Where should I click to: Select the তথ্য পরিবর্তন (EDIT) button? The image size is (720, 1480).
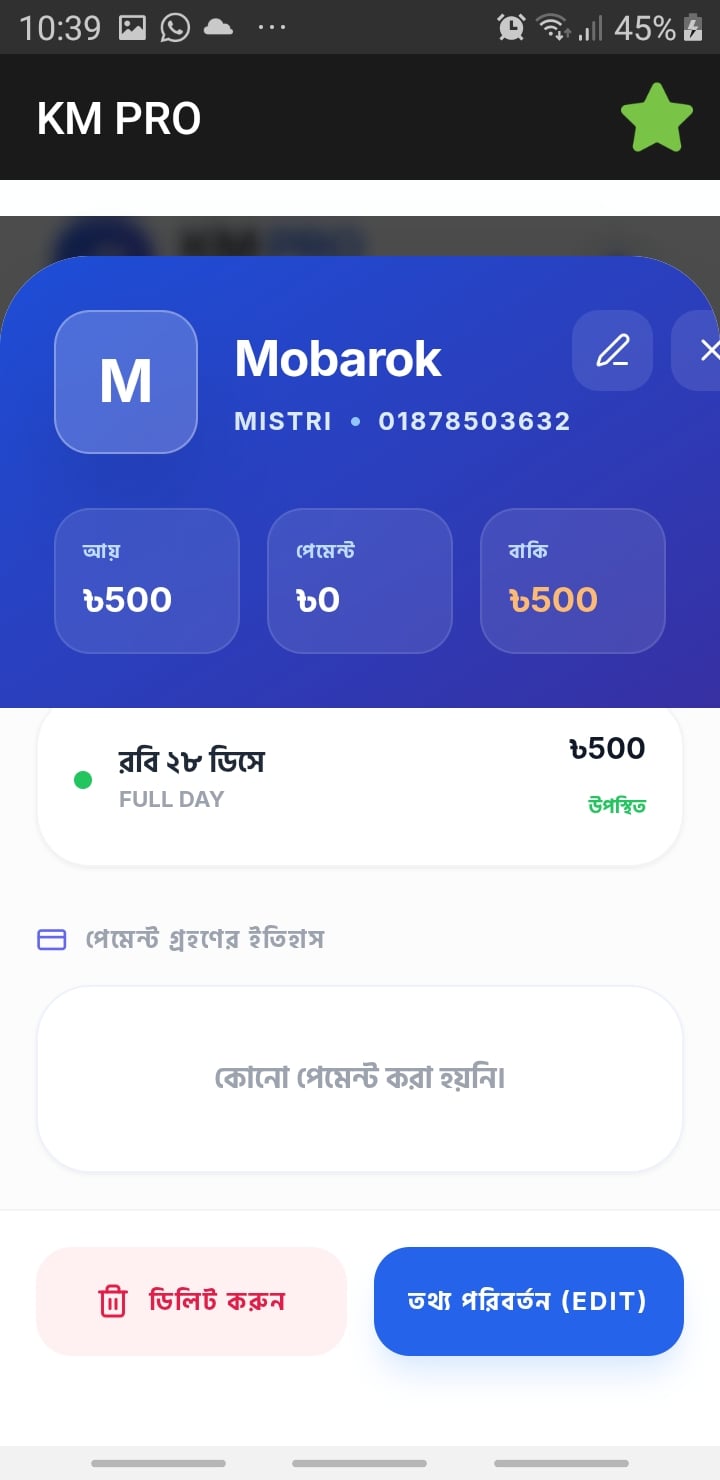[x=528, y=1301]
